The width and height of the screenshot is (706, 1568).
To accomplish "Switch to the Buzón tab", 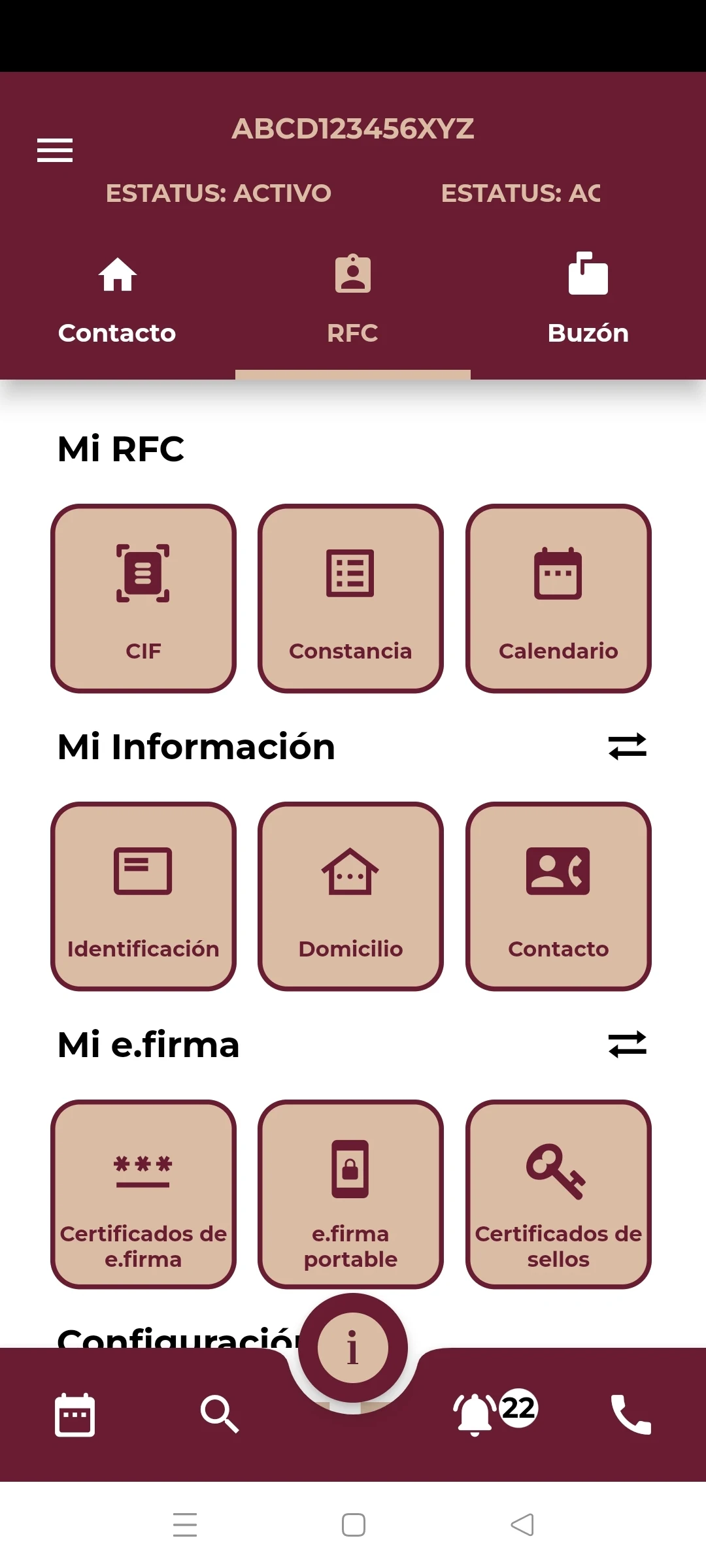I will click(588, 301).
